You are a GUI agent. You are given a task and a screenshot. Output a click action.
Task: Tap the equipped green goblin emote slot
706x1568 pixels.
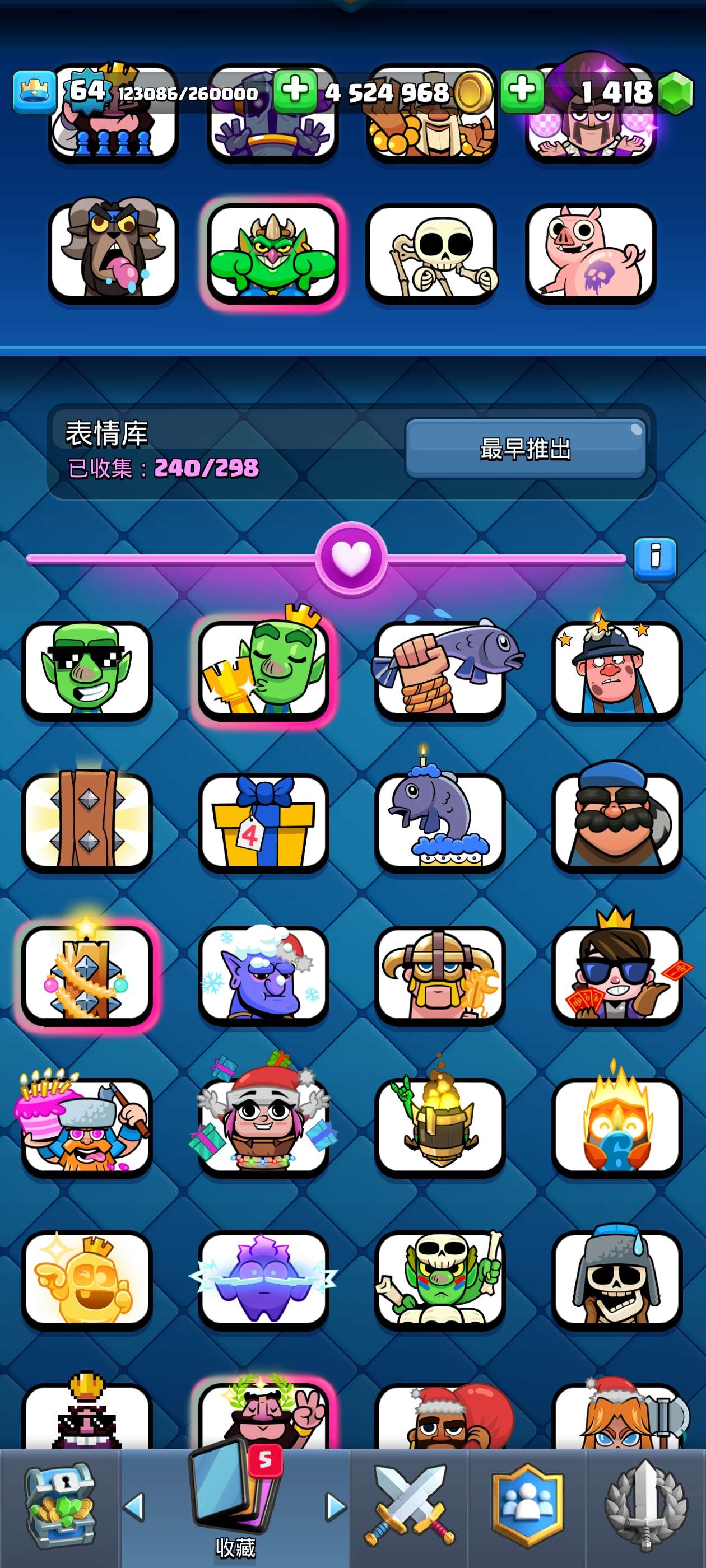pyautogui.click(x=272, y=253)
